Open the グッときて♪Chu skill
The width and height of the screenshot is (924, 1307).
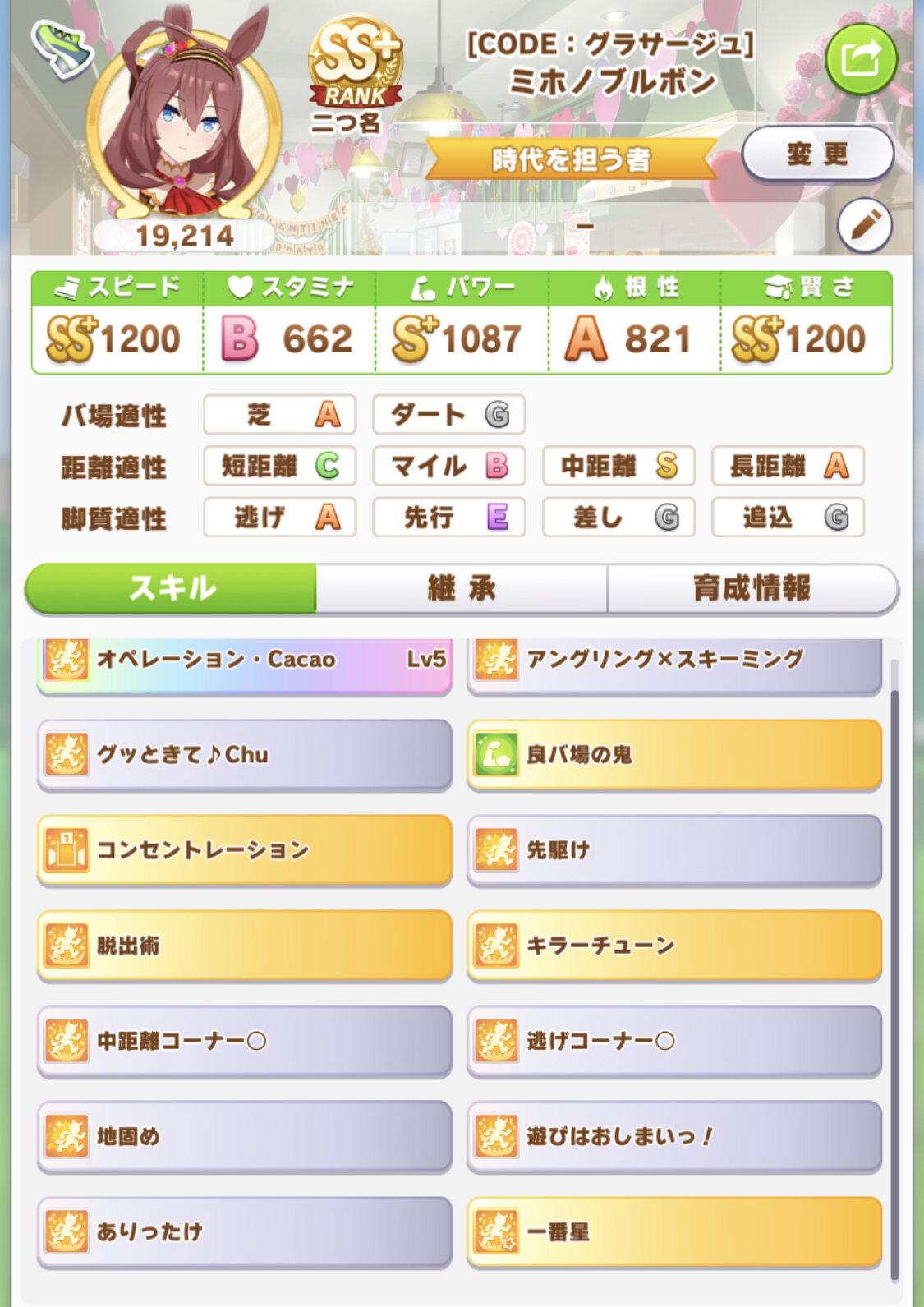(245, 754)
